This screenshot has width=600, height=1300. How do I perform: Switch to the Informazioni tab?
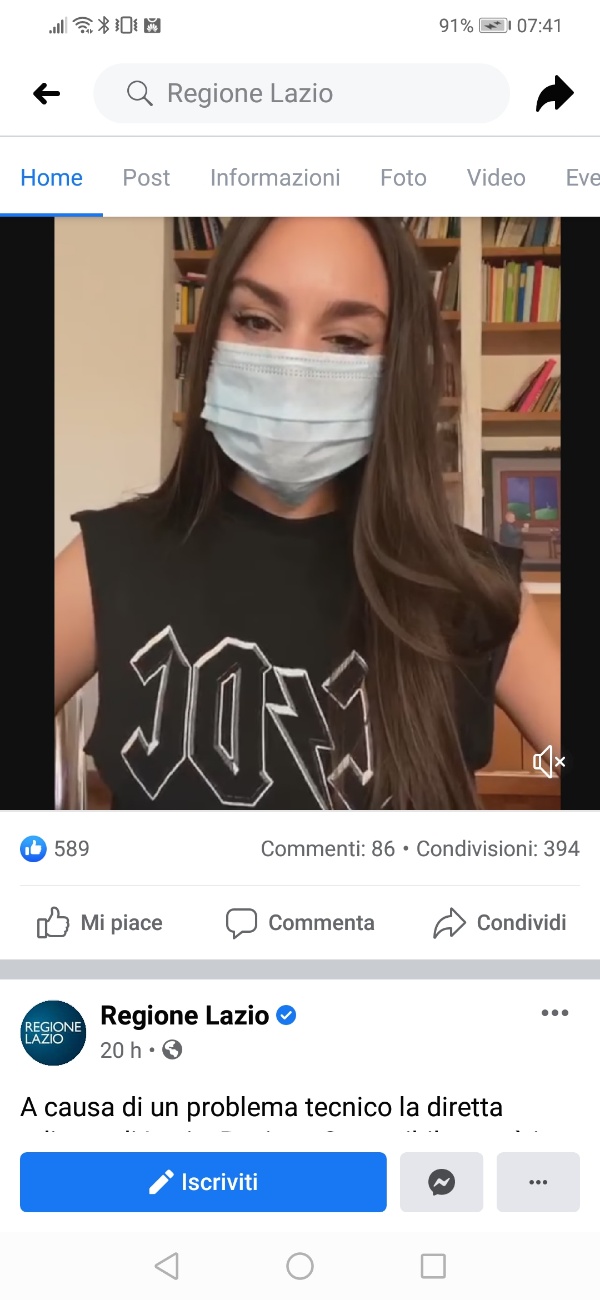click(x=275, y=178)
